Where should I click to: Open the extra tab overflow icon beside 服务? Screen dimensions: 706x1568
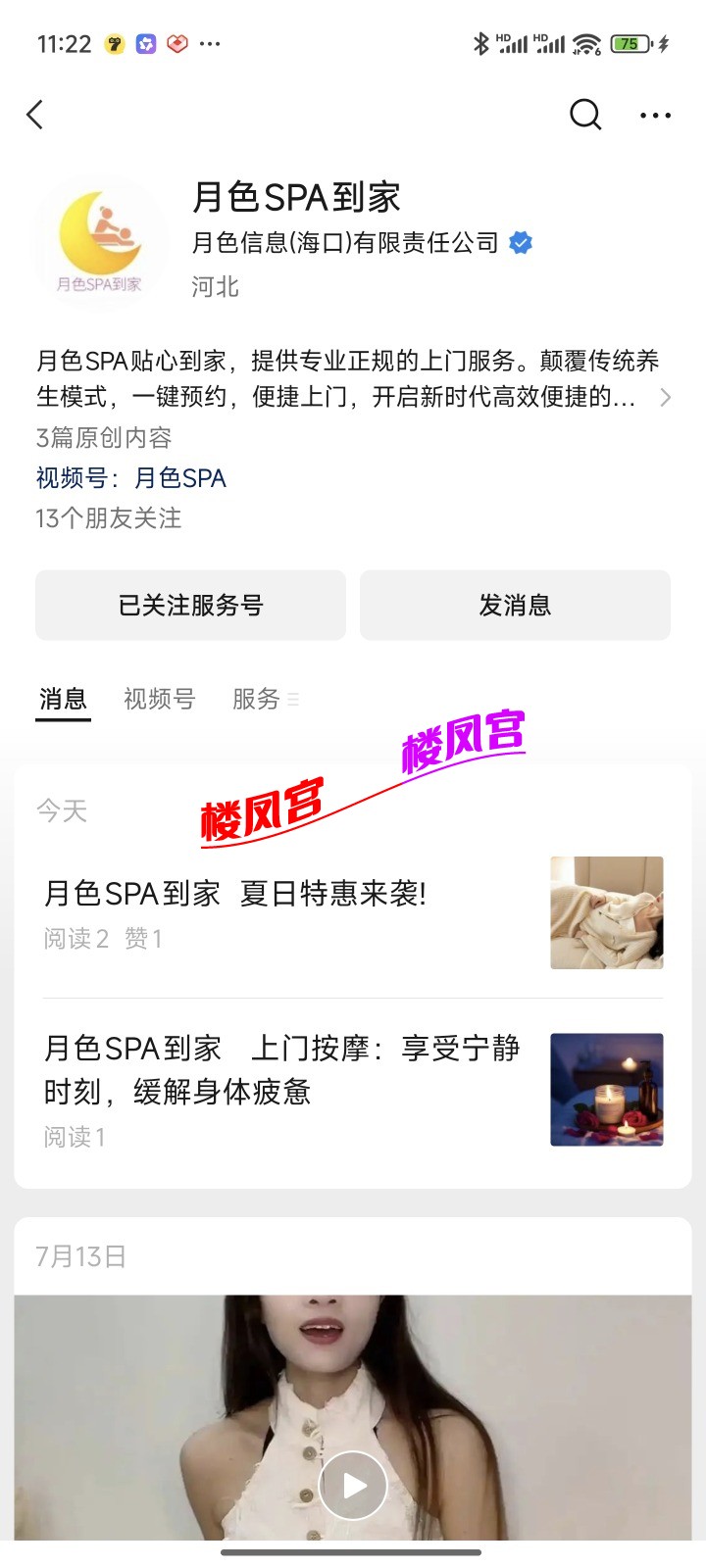(294, 699)
